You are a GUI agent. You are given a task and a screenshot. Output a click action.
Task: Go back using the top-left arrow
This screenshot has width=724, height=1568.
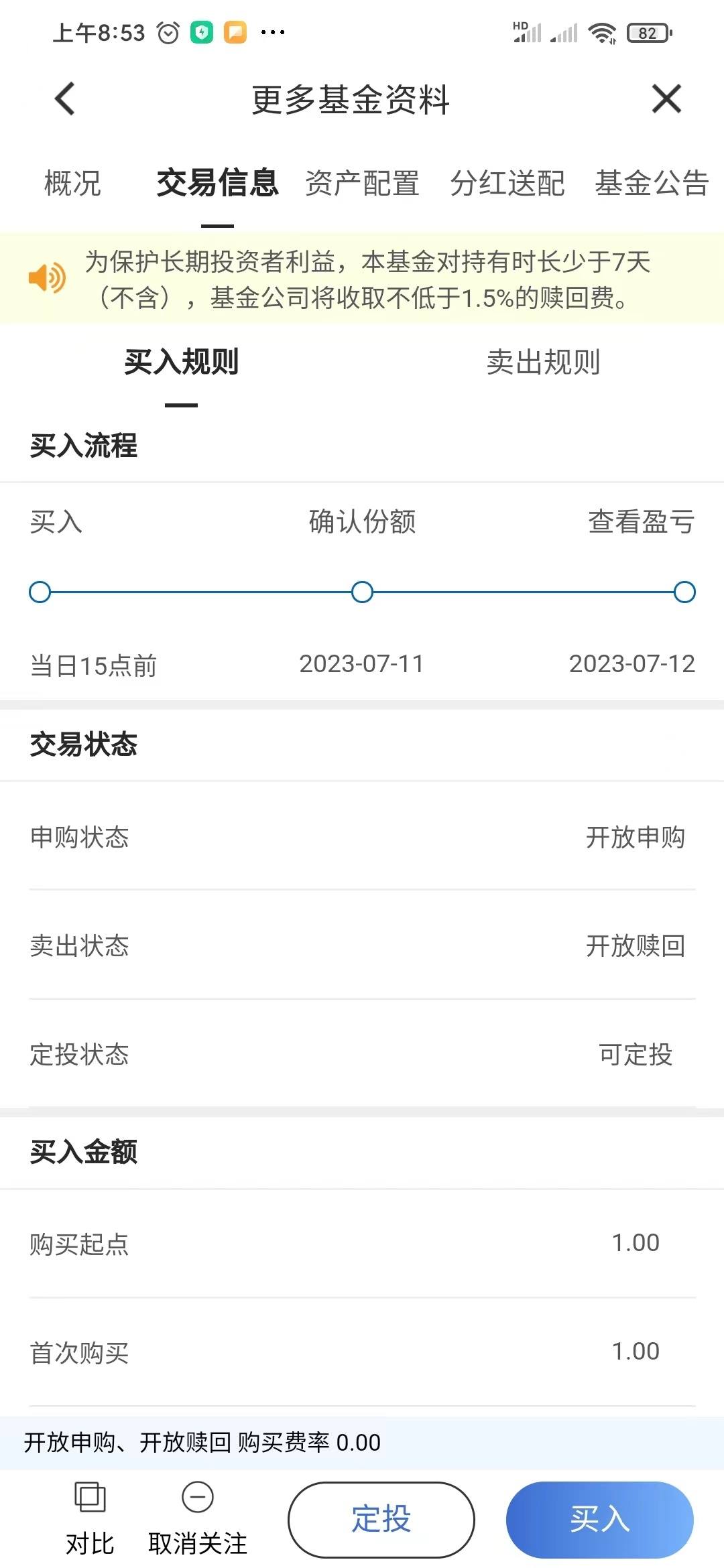[x=64, y=99]
